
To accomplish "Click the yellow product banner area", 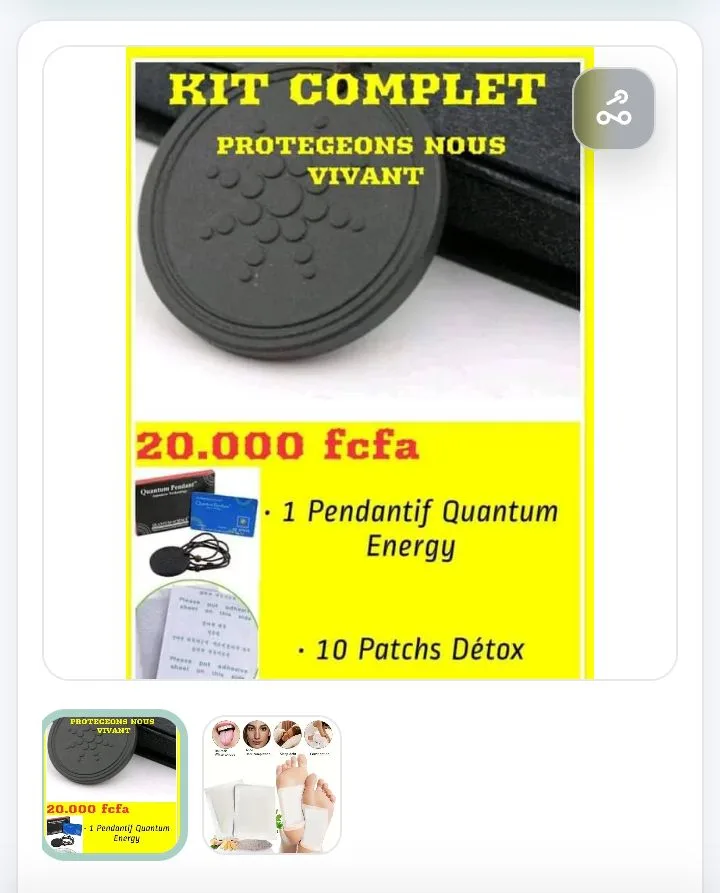I will tap(358, 550).
